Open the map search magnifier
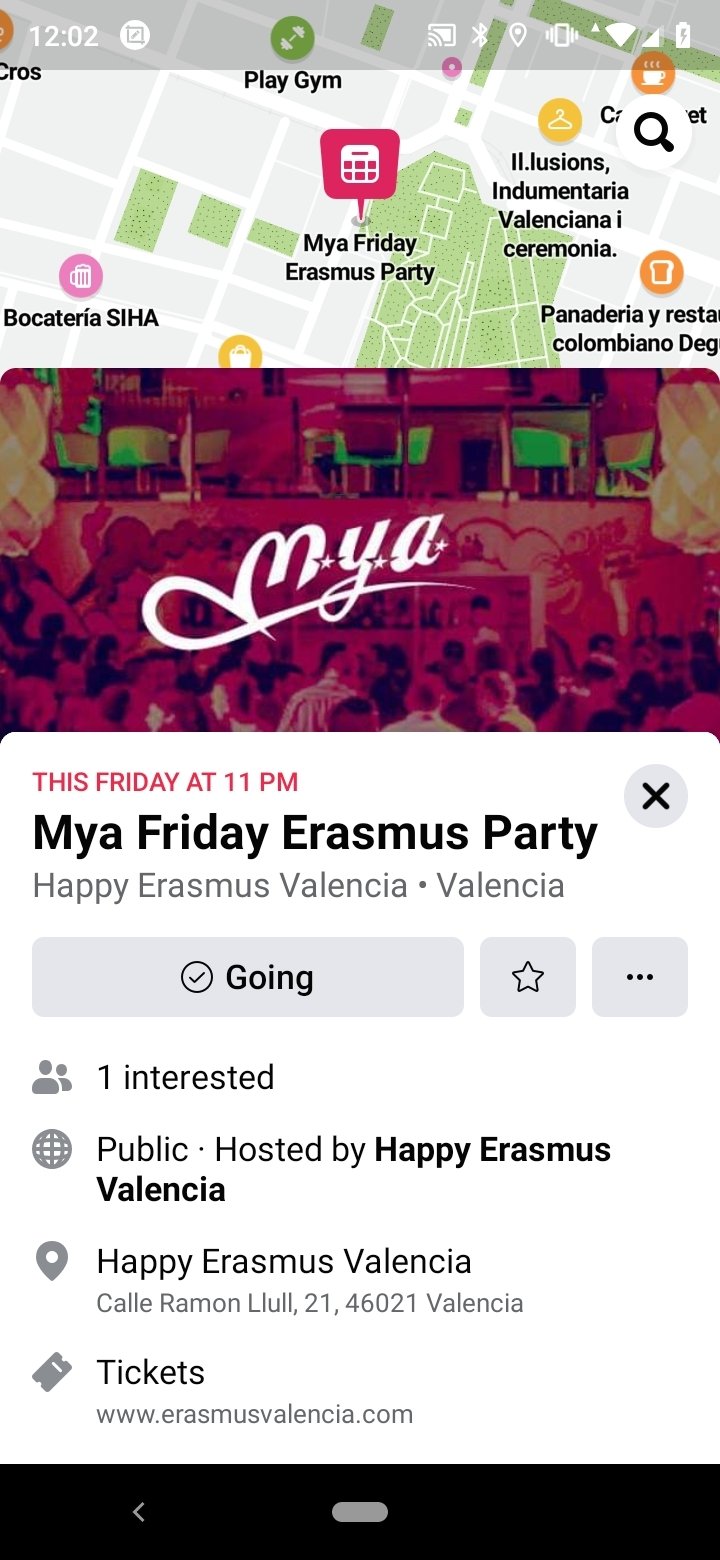Image resolution: width=720 pixels, height=1560 pixels. pyautogui.click(x=654, y=131)
